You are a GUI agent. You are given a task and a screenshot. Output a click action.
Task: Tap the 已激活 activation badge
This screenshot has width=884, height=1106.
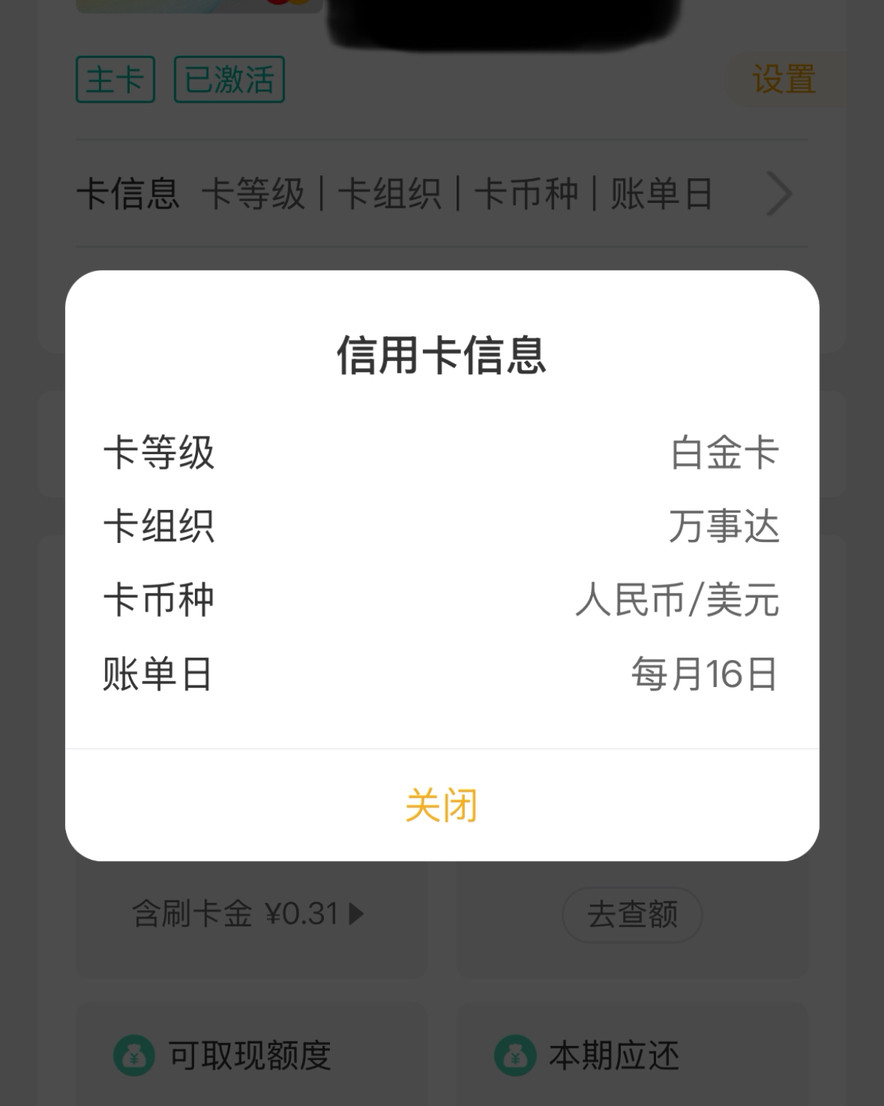[x=229, y=80]
